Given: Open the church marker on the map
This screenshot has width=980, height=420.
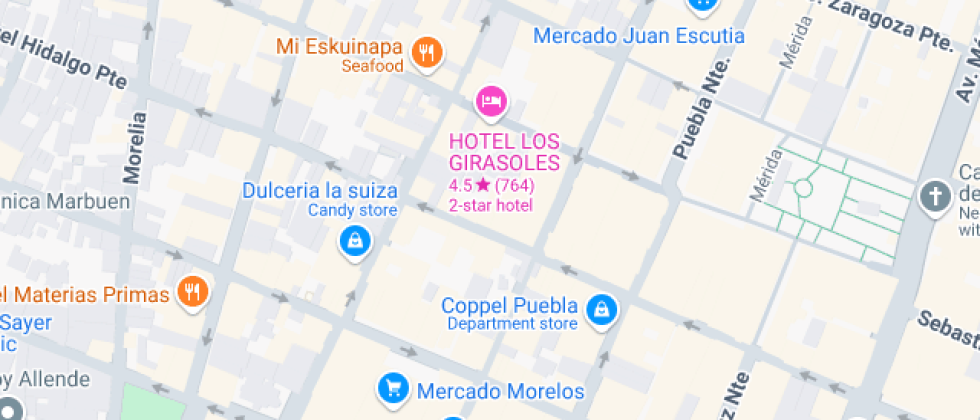Looking at the screenshot, I should pos(935,197).
